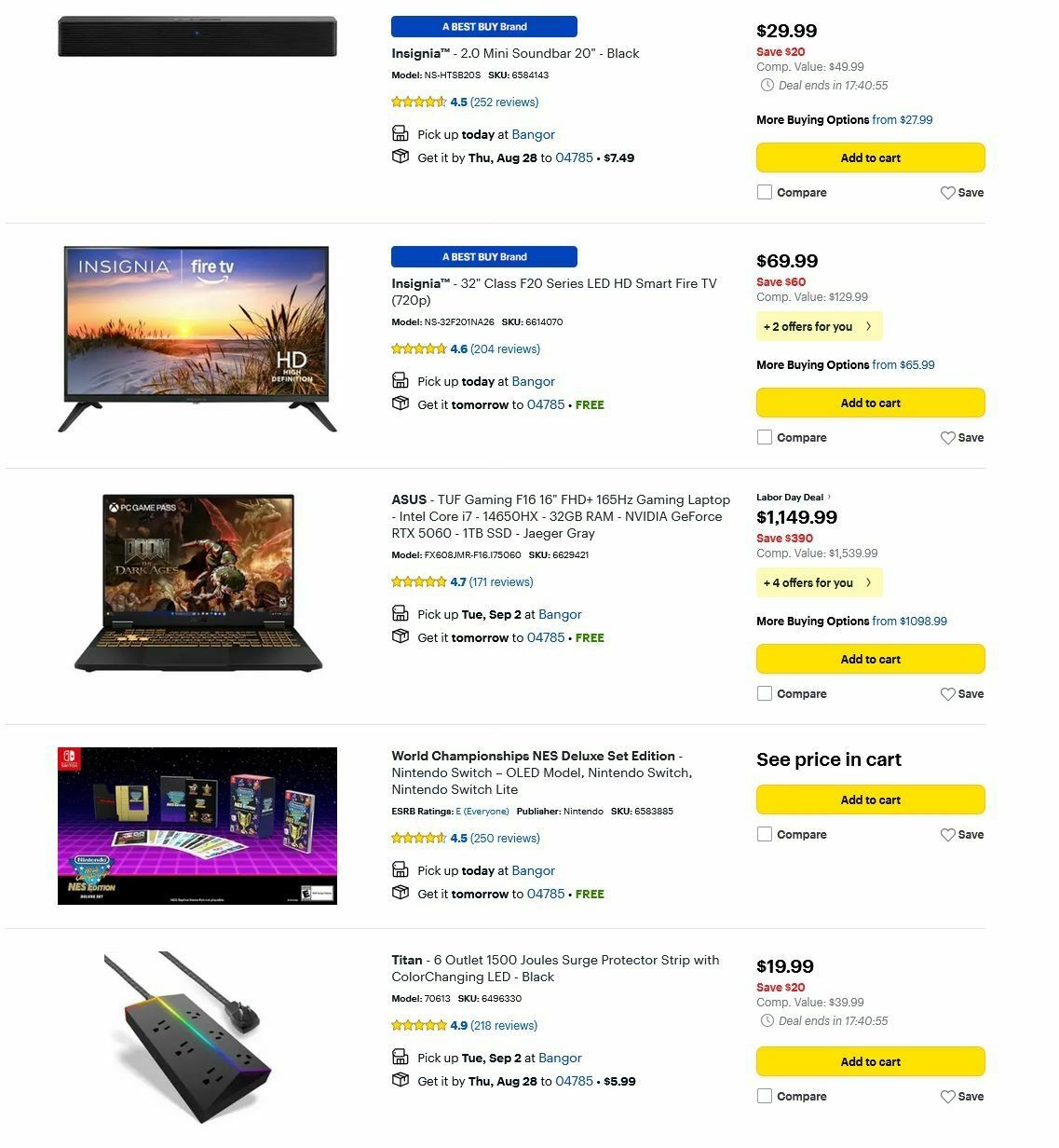Add the ASUS TUF laptop to cart
This screenshot has height=1148, width=1059.
[870, 659]
